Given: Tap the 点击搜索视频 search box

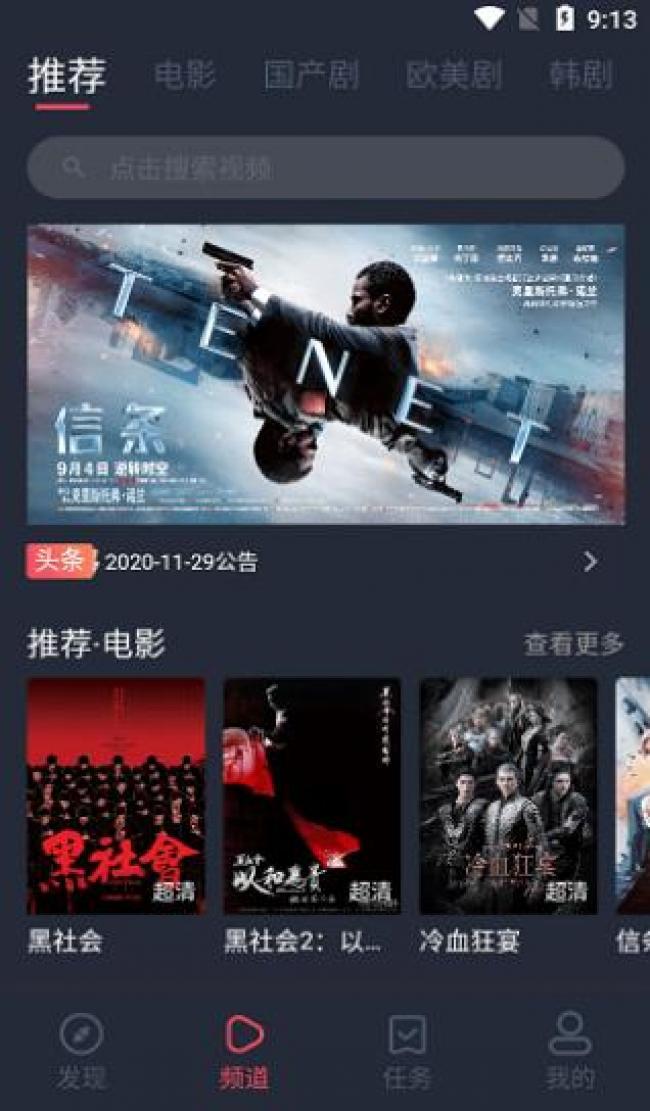Looking at the screenshot, I should point(325,167).
